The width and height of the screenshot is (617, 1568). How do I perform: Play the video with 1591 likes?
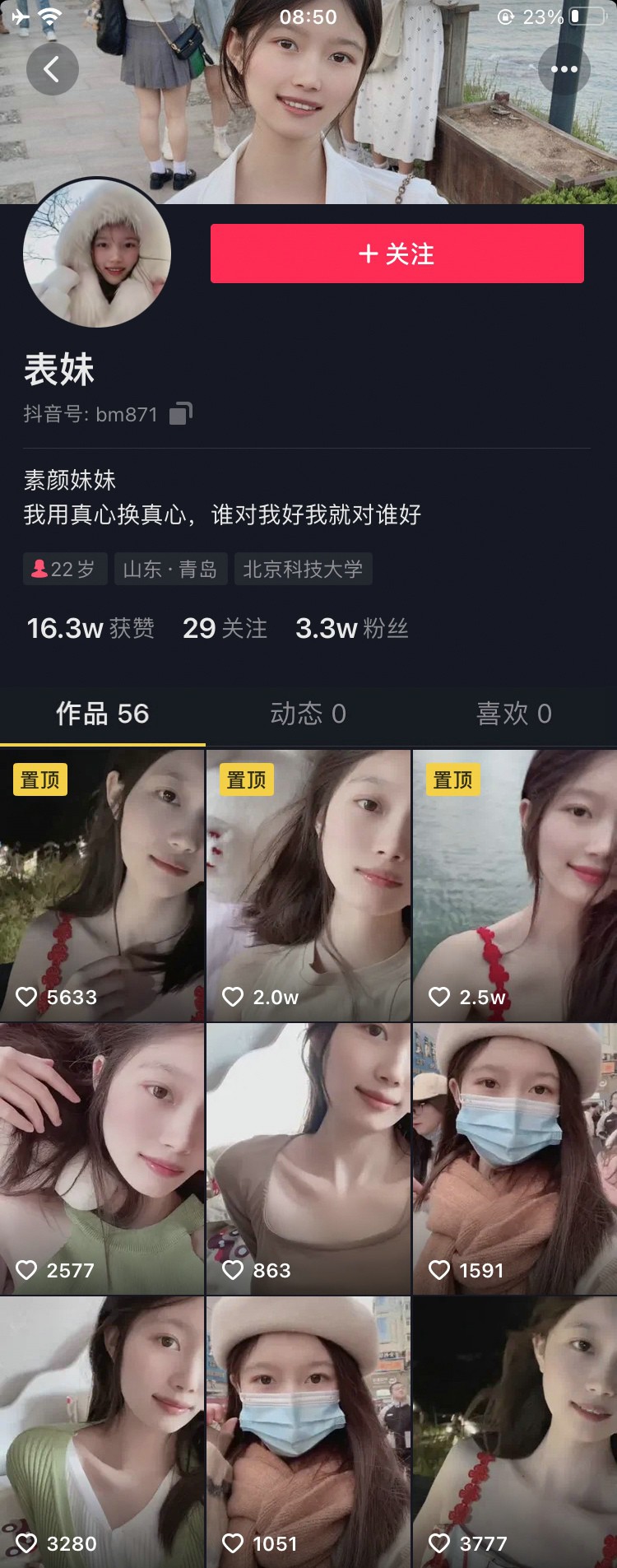(514, 1158)
